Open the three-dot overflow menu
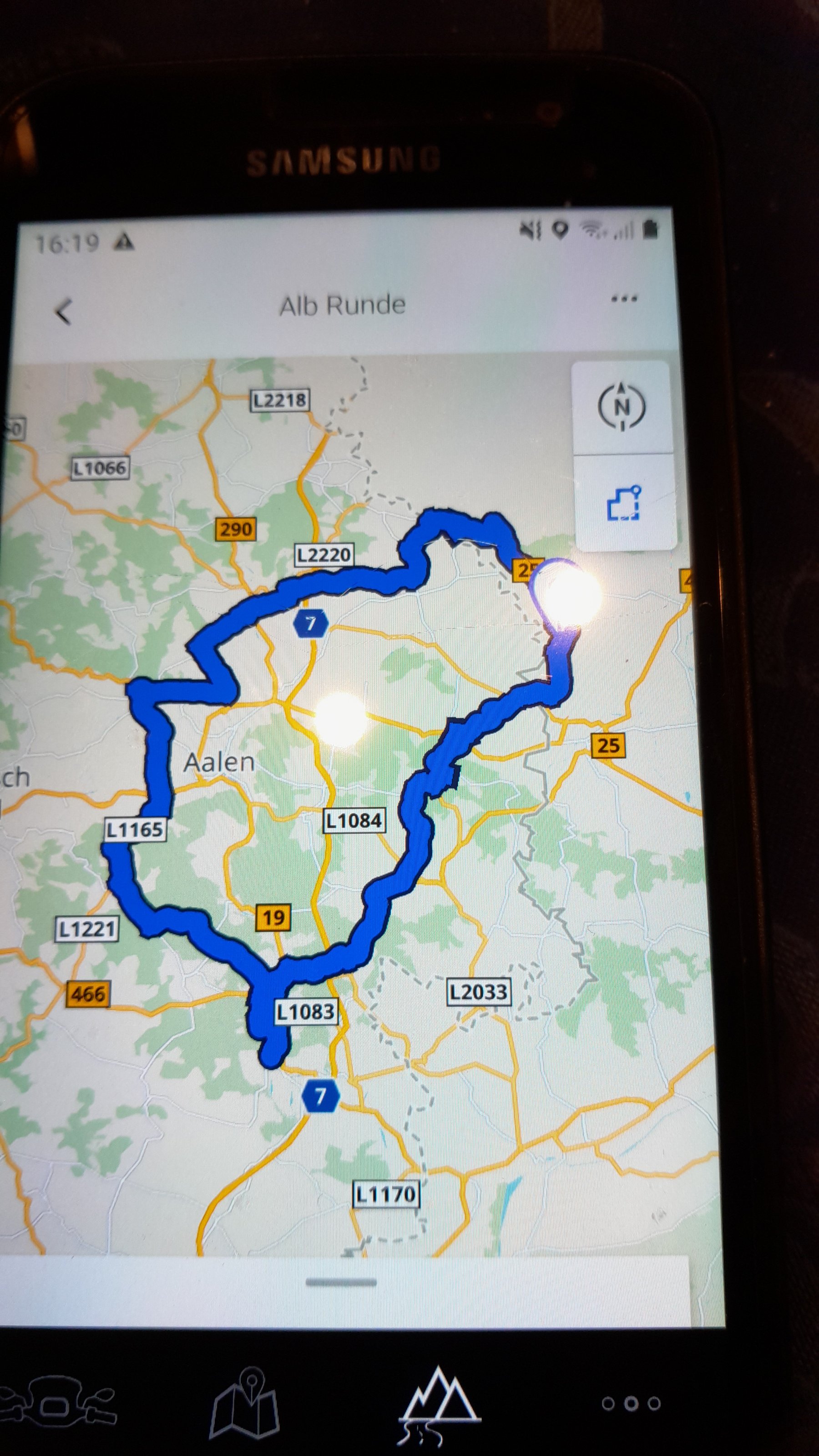The width and height of the screenshot is (819, 1456). 624,298
